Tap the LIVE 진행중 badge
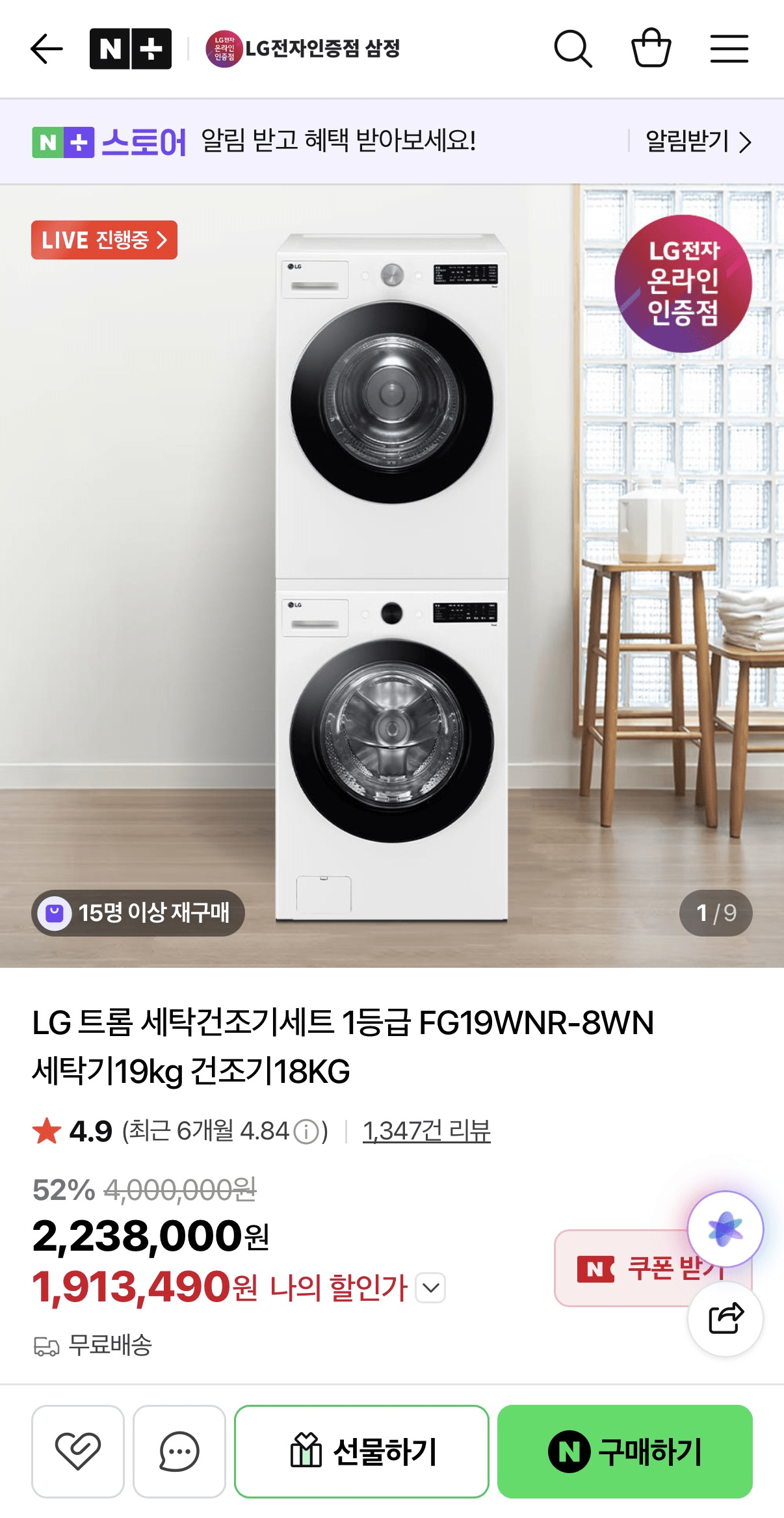 click(104, 239)
